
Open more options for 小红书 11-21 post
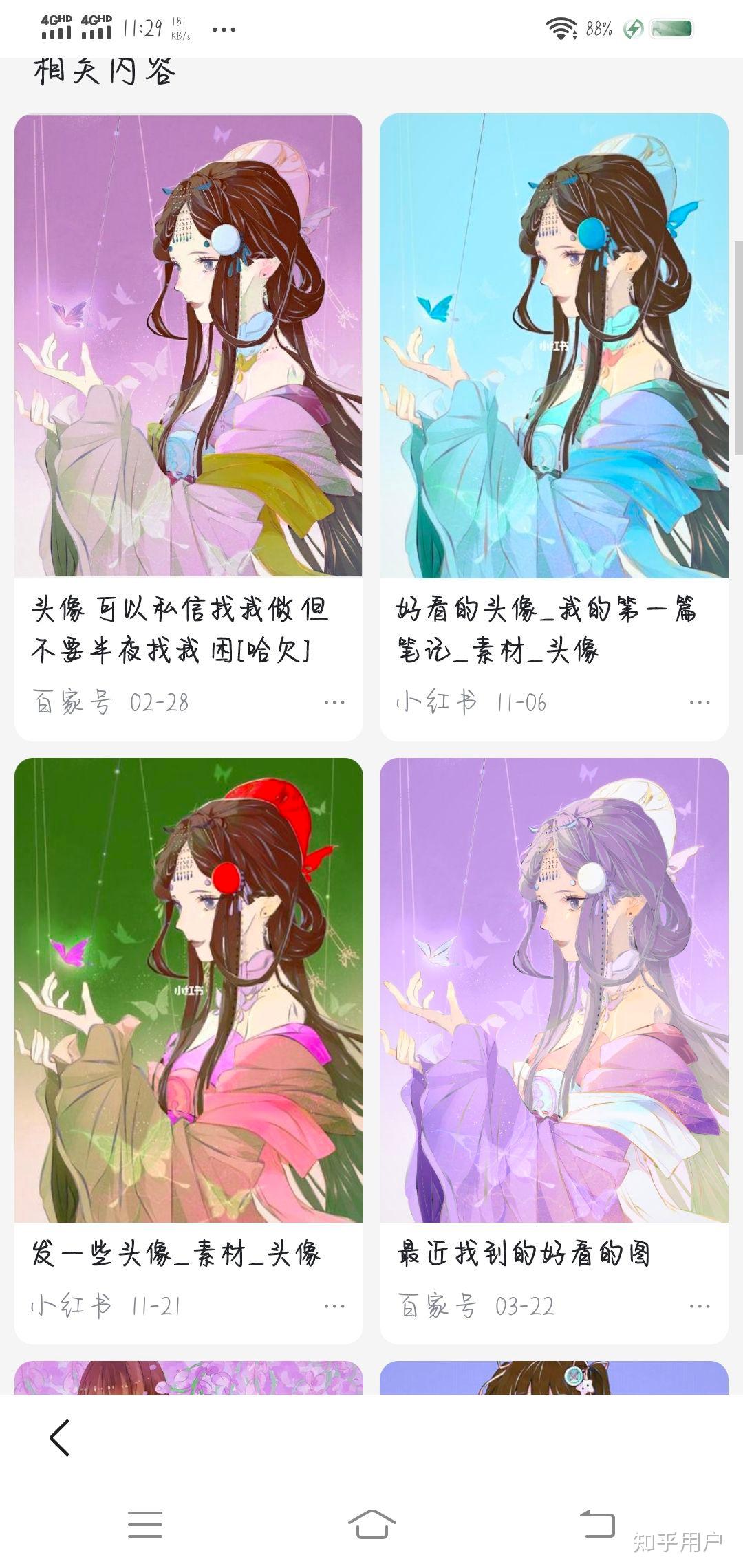(334, 1306)
